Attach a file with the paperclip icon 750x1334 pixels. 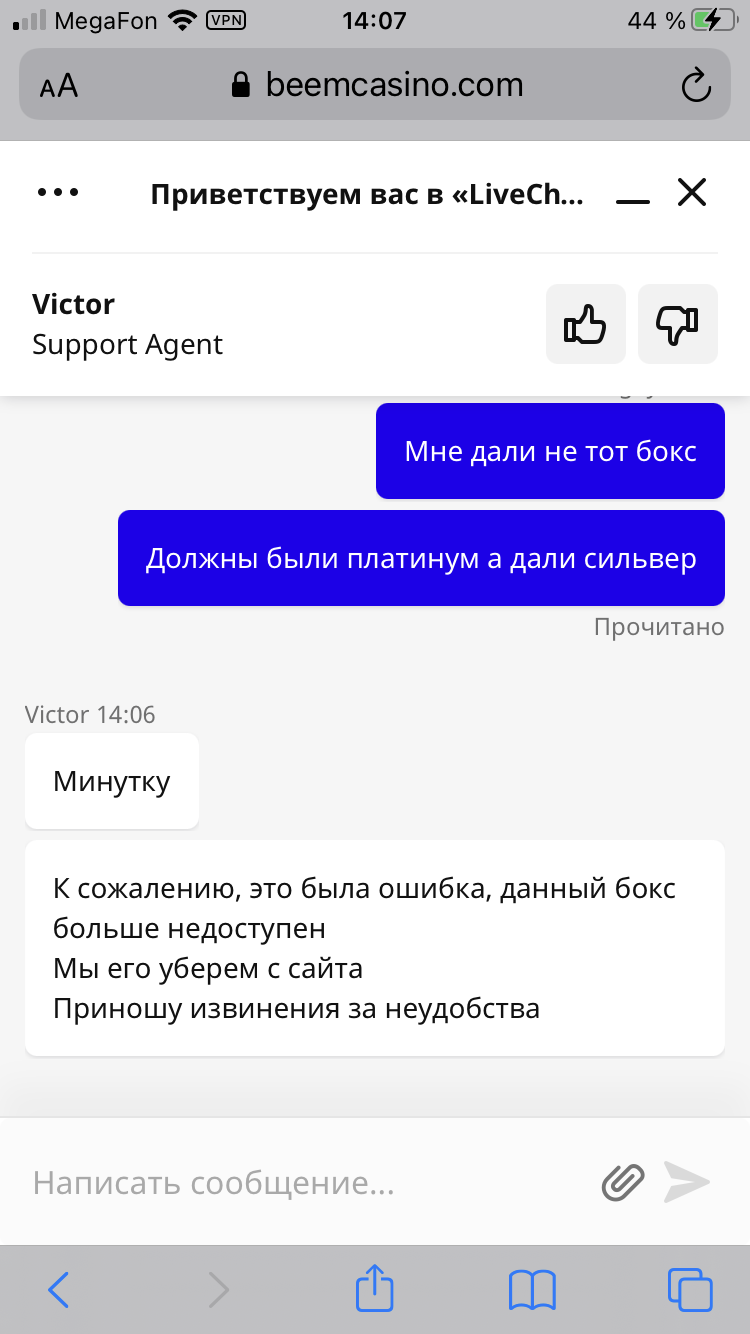[x=622, y=1182]
